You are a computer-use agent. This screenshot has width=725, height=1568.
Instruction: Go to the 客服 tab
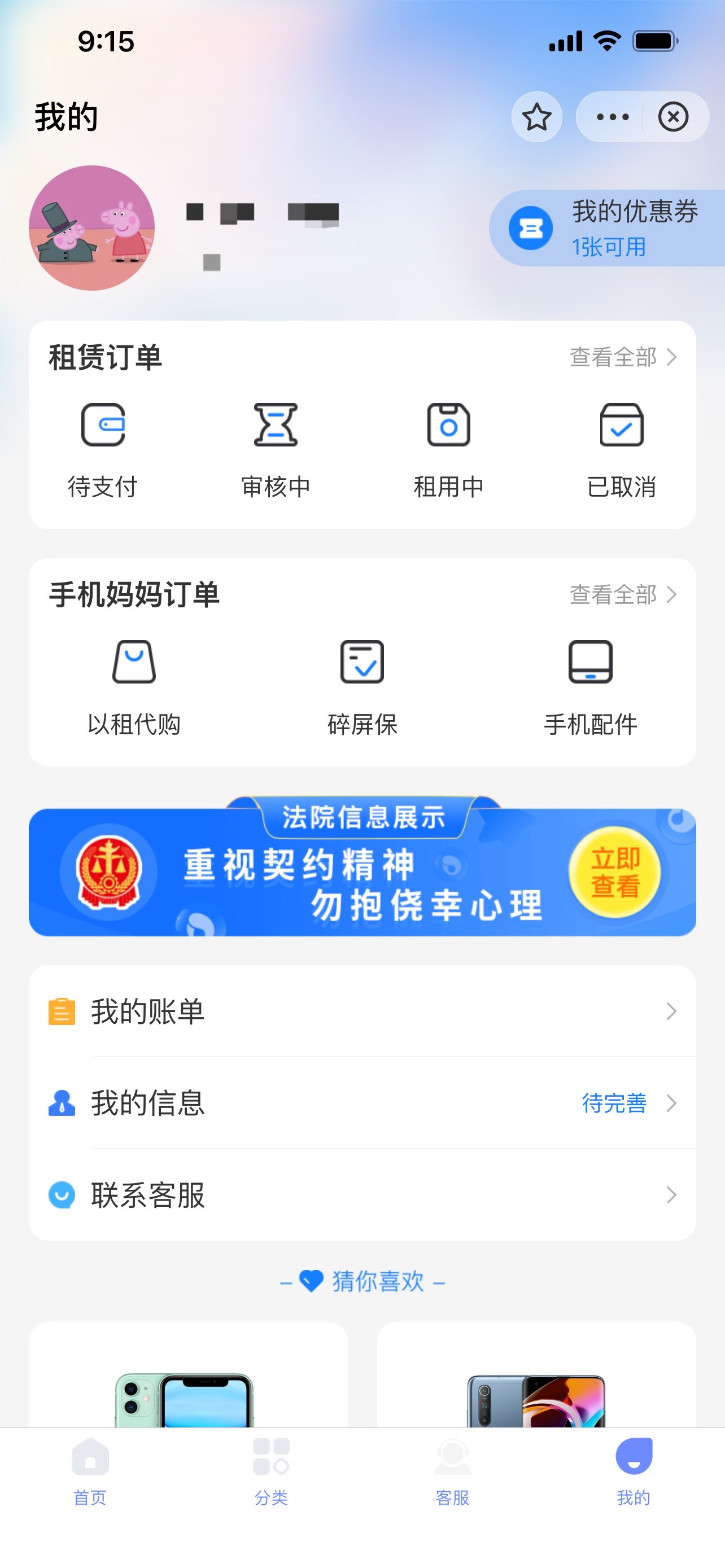click(452, 1470)
